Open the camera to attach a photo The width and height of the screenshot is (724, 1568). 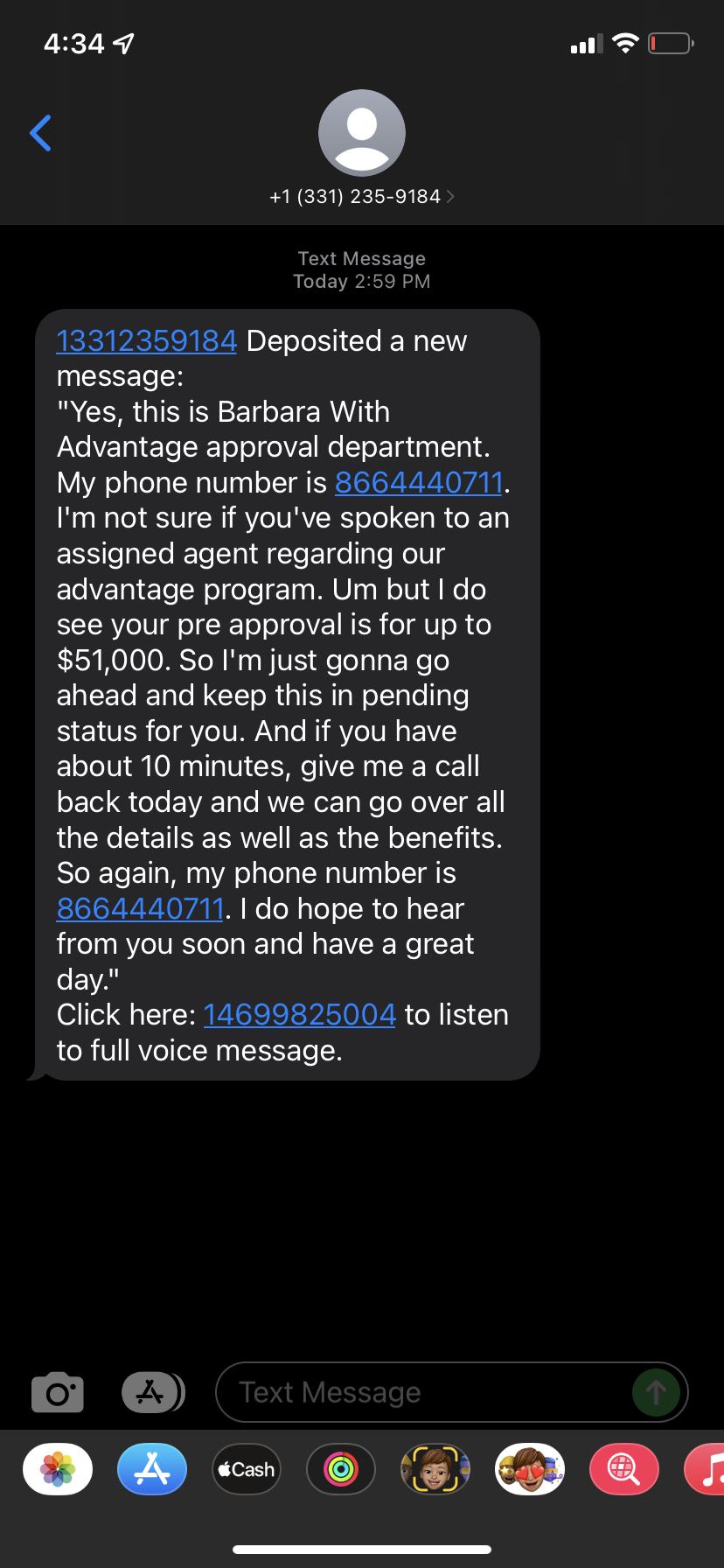58,1392
